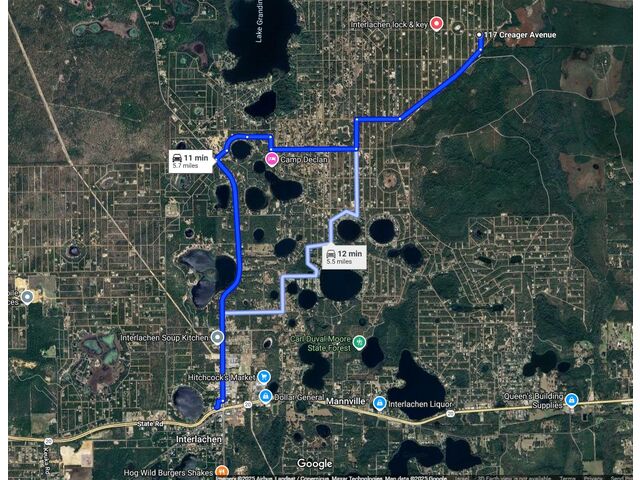Open the Interlachen Liquor pin
This screenshot has height=480, width=640.
click(380, 403)
